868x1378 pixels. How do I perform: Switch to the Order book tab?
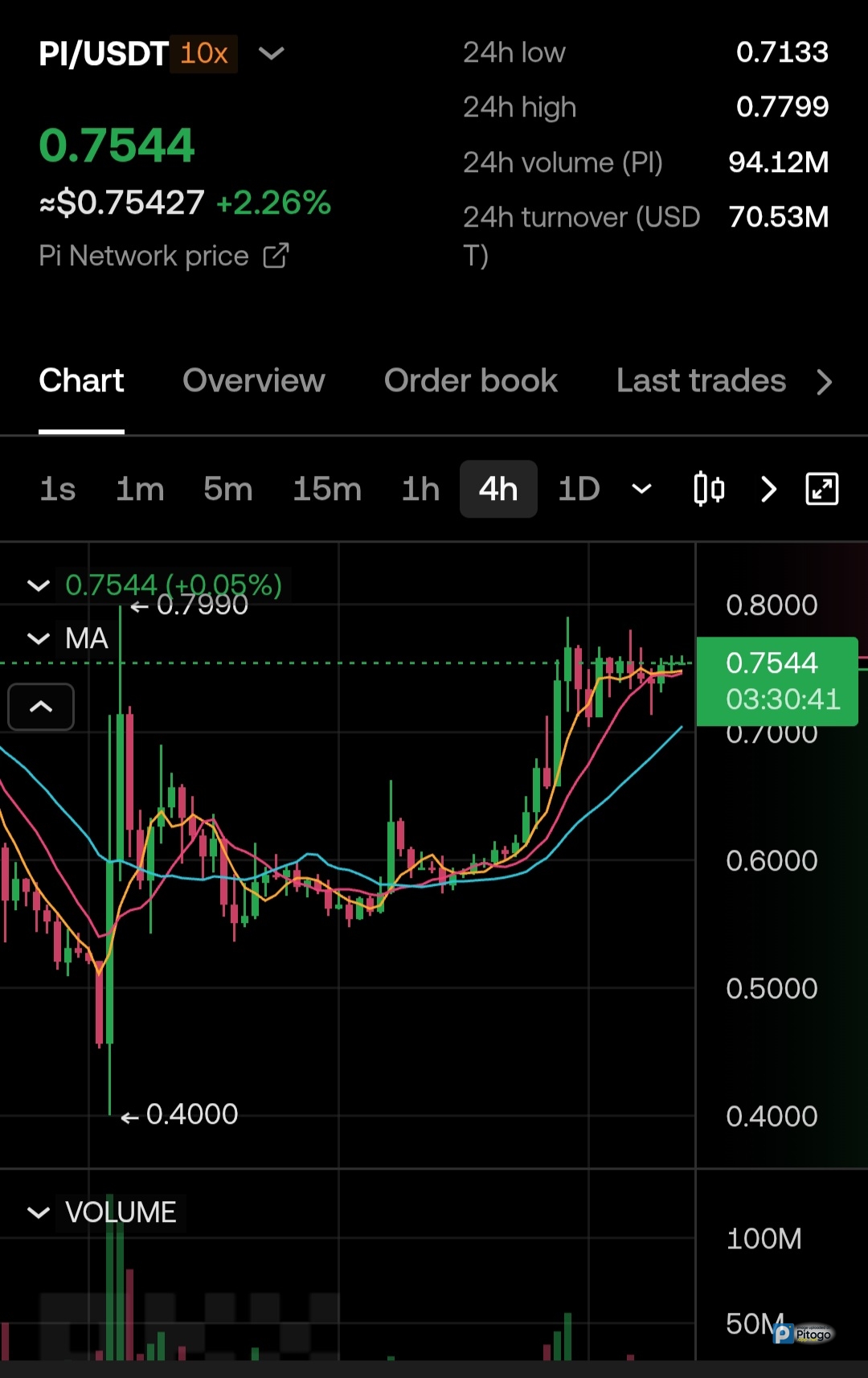pyautogui.click(x=470, y=380)
